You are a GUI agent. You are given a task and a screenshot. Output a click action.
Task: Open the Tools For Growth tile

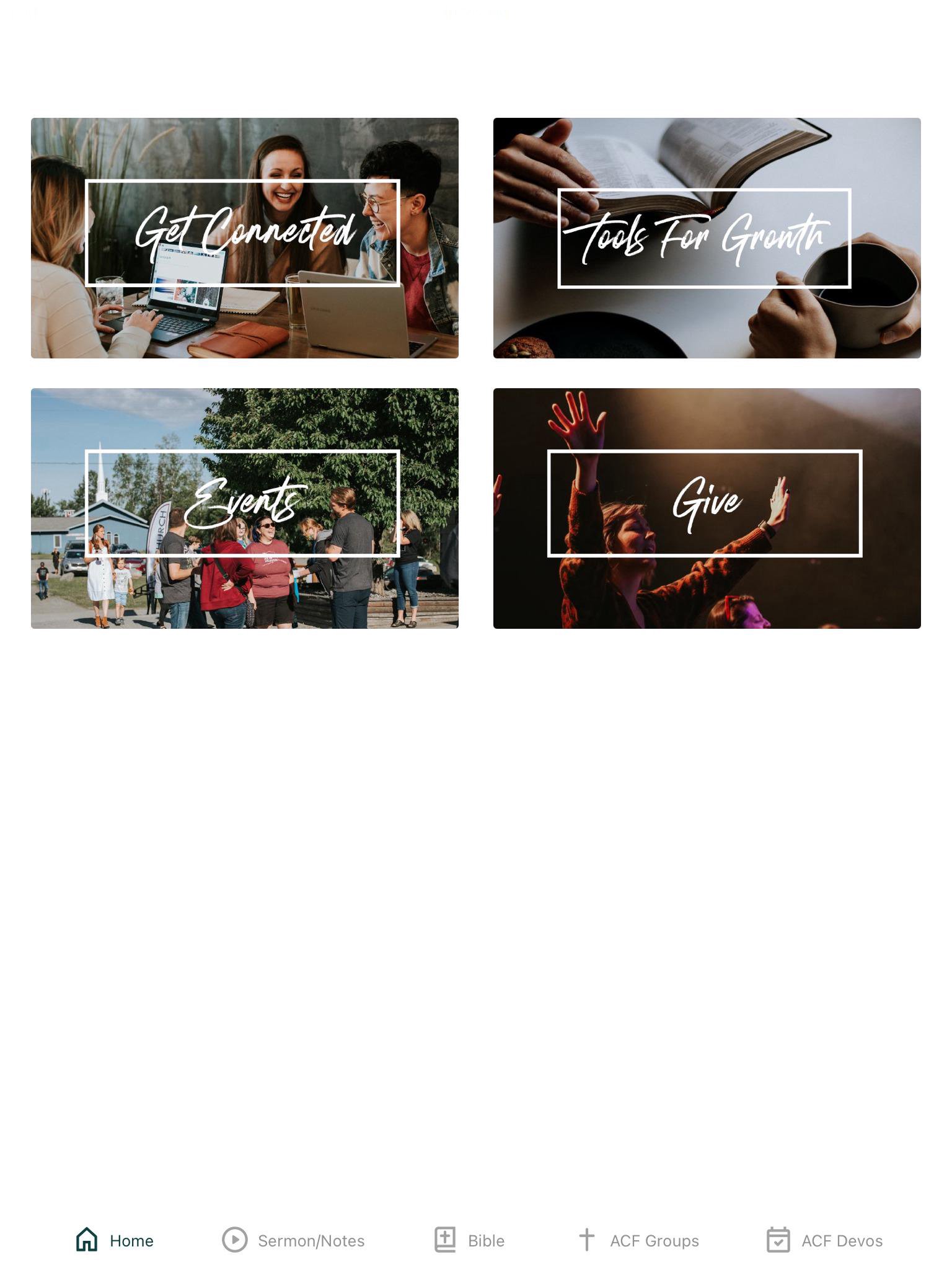pos(707,238)
